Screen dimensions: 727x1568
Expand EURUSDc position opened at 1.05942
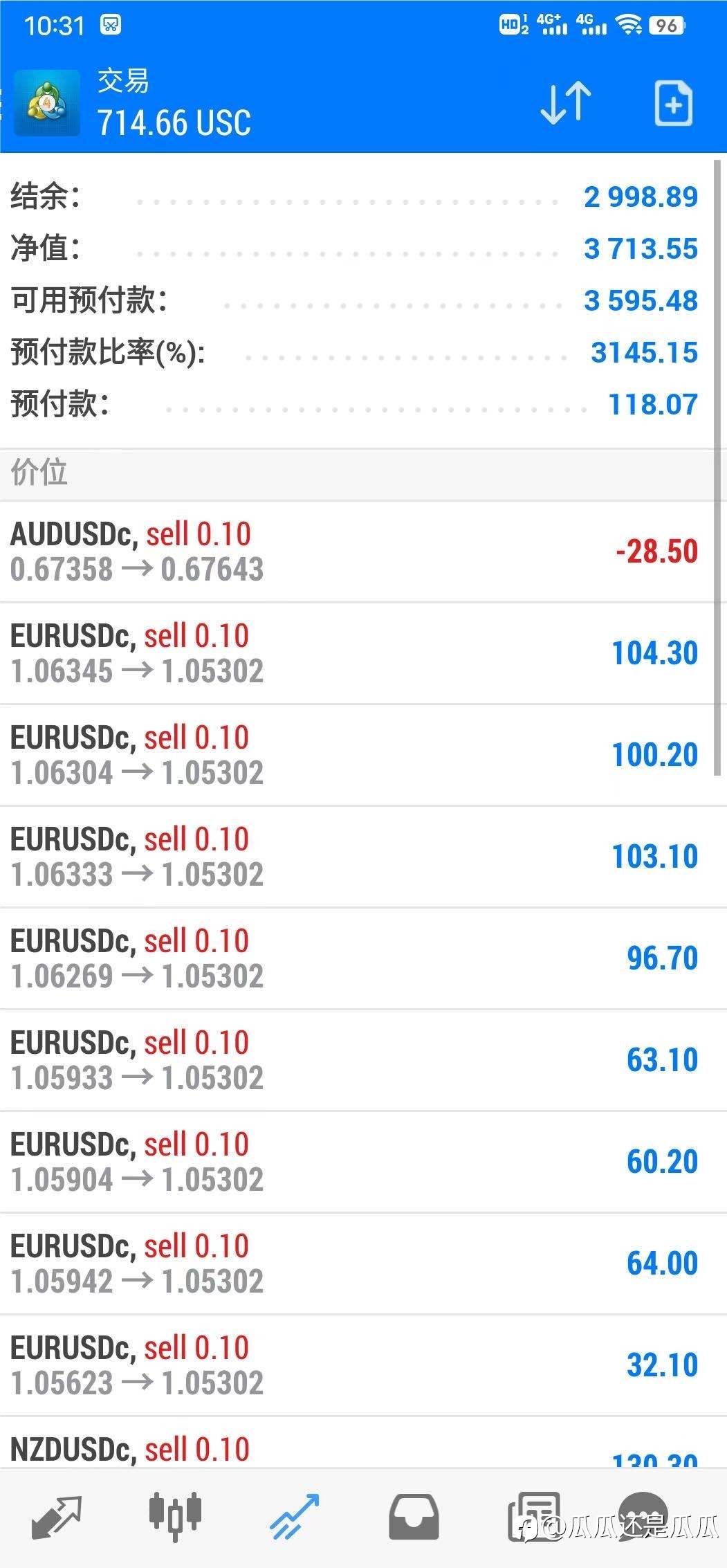[354, 1264]
